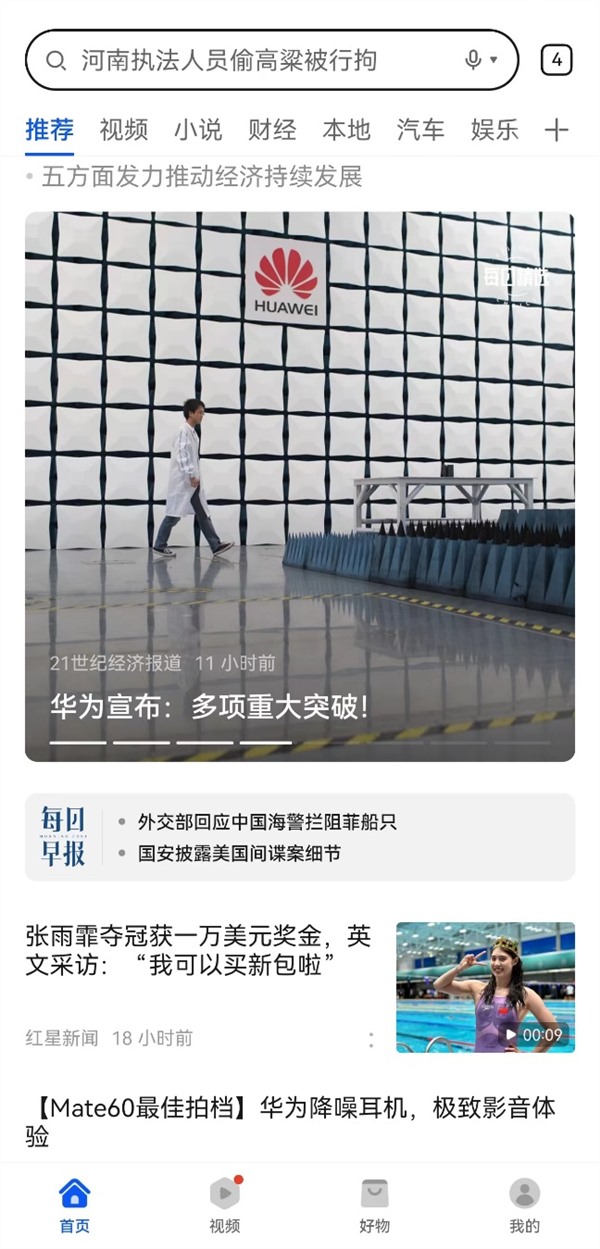Screen dimensions: 600x1249
Task: Open the 汽车 channel tab
Action: click(x=420, y=129)
